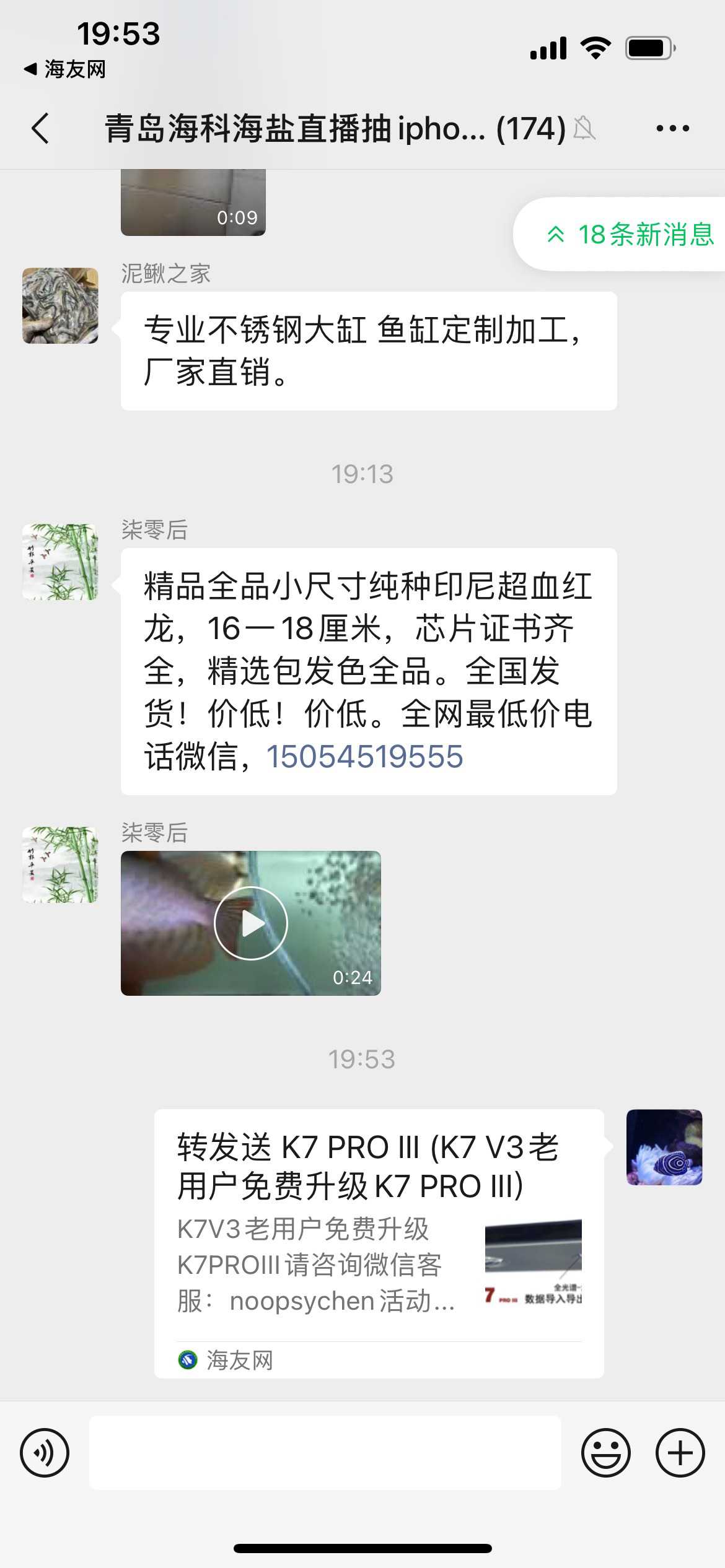View 柒零后's avatar beside the arowana text
The width and height of the screenshot is (725, 1568).
(x=60, y=562)
